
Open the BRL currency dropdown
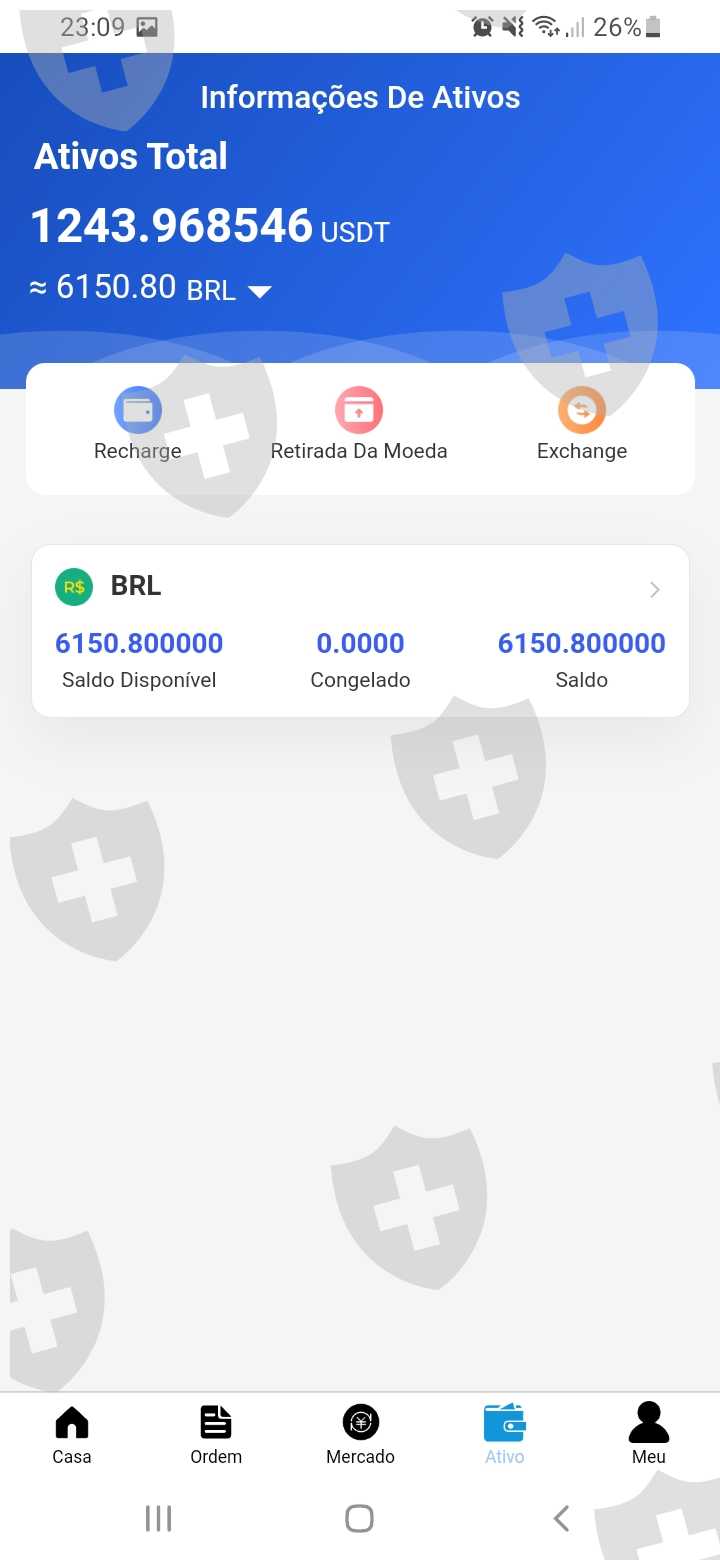point(259,291)
